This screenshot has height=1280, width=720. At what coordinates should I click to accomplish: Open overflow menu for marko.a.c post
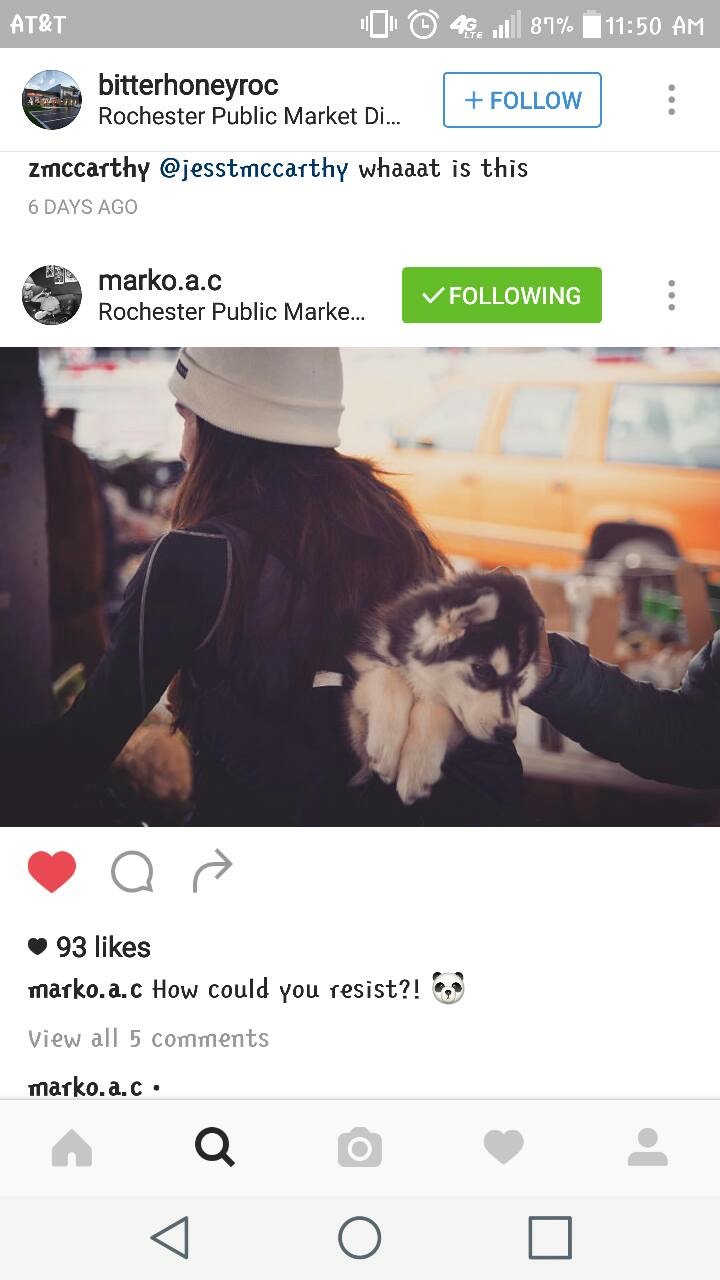pos(671,295)
